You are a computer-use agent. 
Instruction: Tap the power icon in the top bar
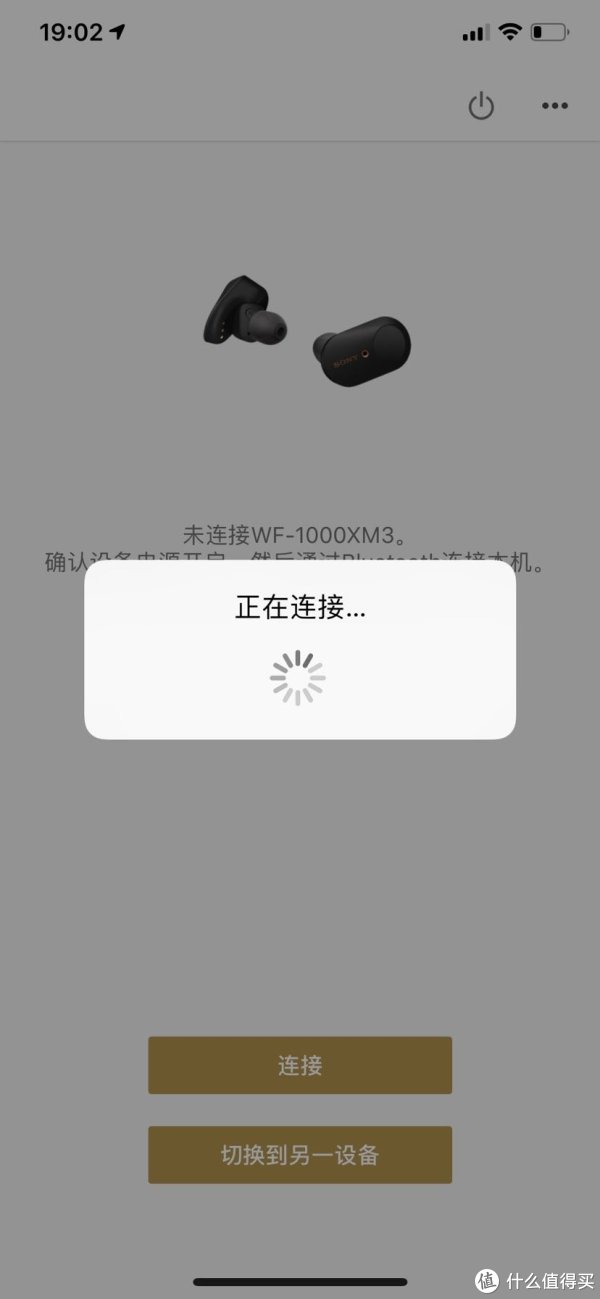coord(481,105)
